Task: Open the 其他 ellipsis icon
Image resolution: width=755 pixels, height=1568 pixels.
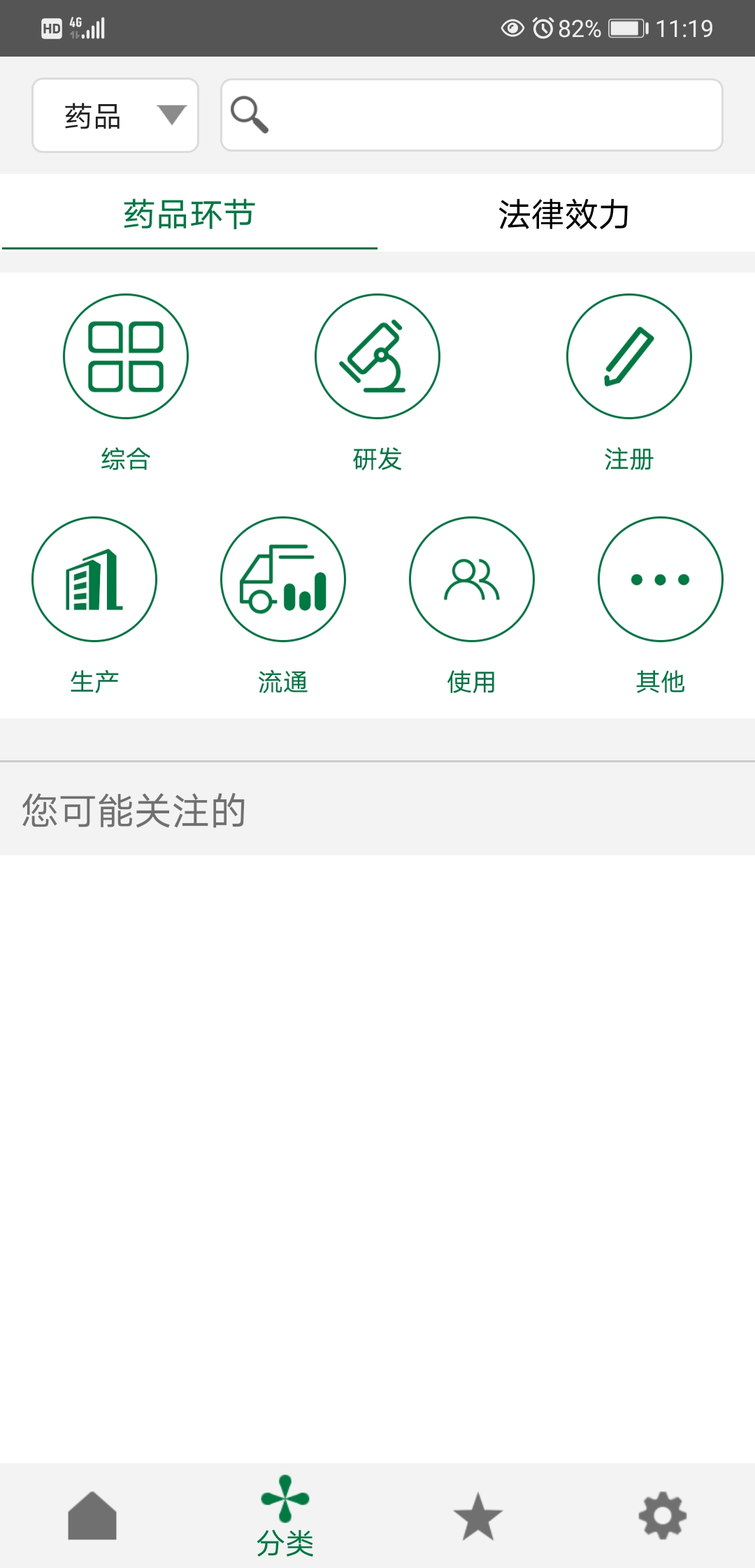Action: pos(660,579)
